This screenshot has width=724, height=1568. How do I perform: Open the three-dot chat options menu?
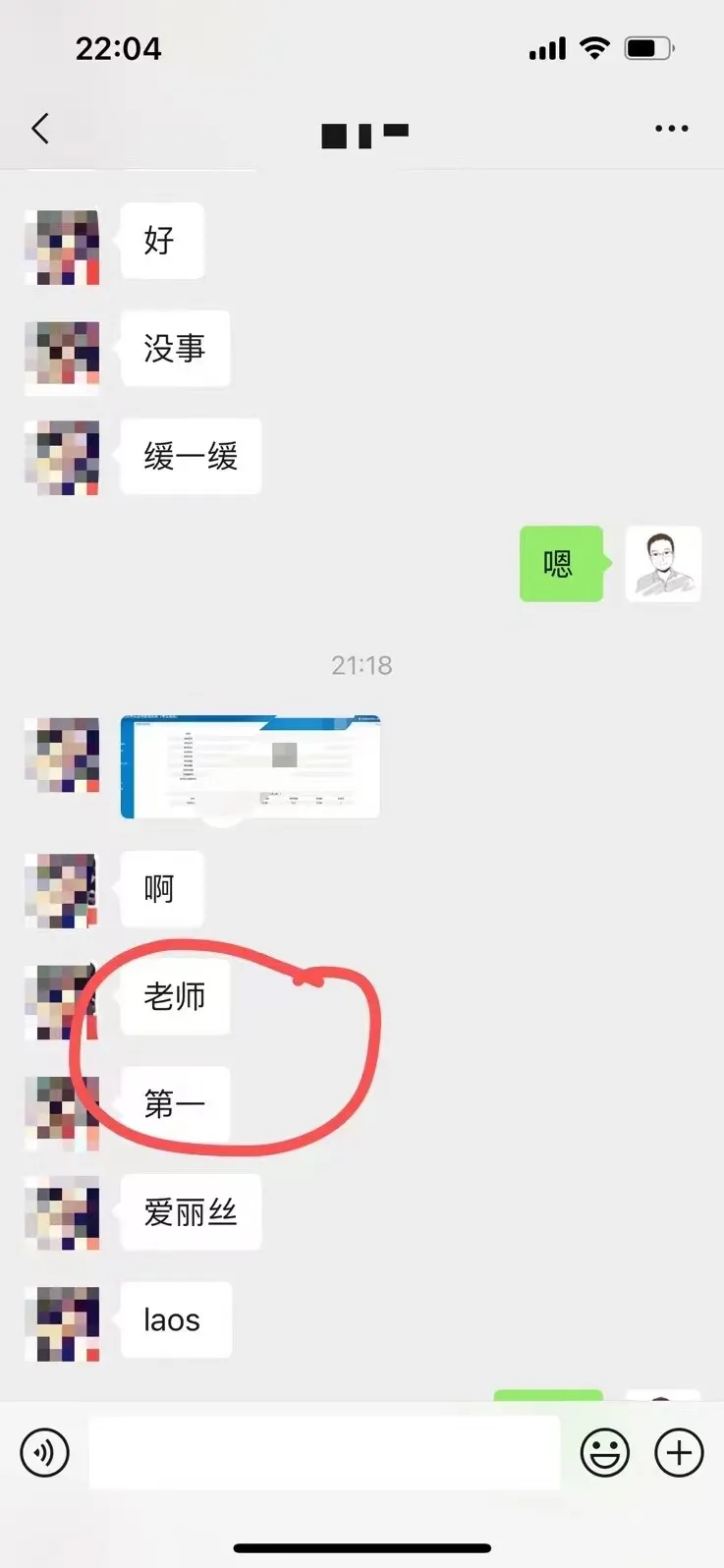(671, 129)
